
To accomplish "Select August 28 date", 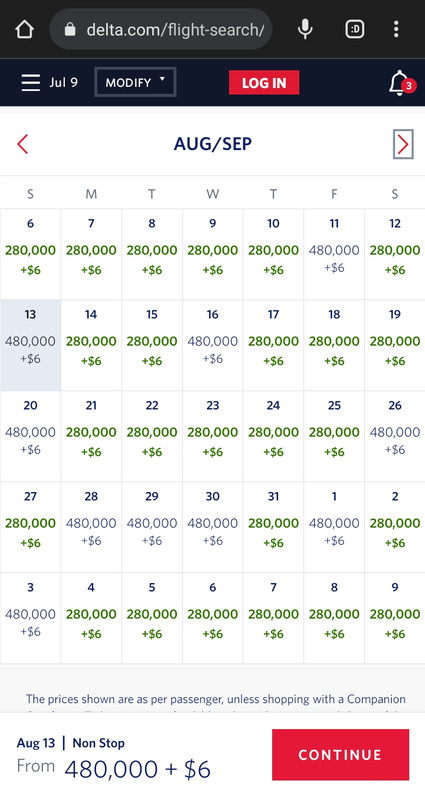I will [x=91, y=527].
